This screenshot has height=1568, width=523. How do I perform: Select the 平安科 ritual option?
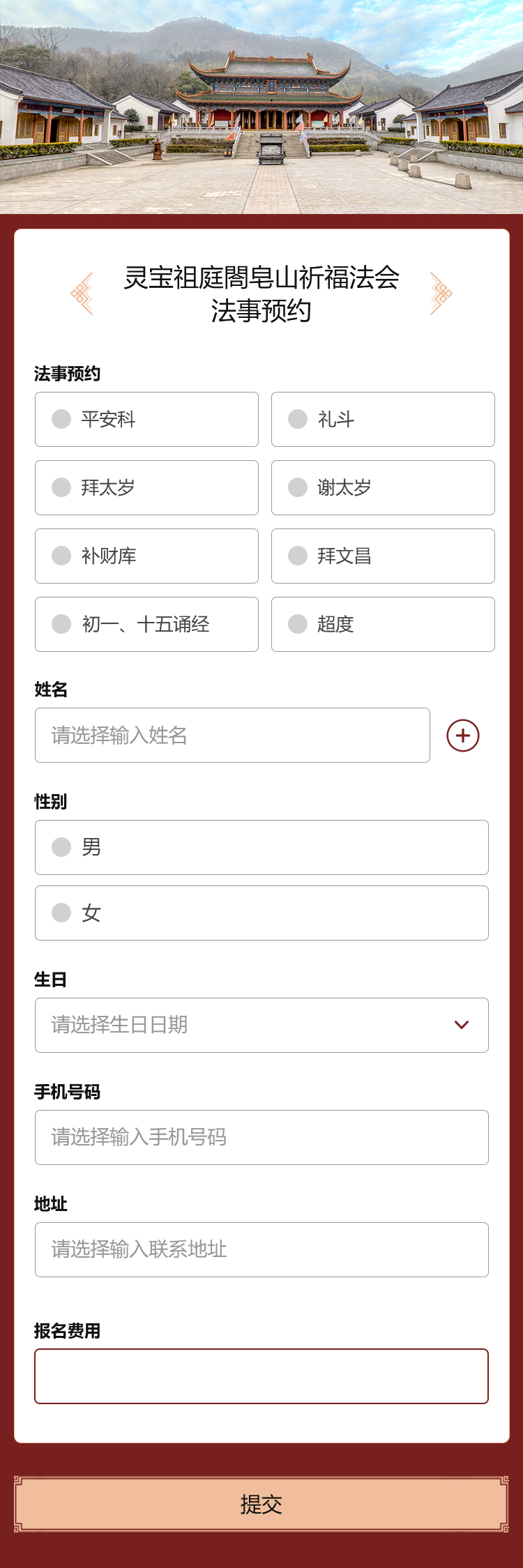146,419
